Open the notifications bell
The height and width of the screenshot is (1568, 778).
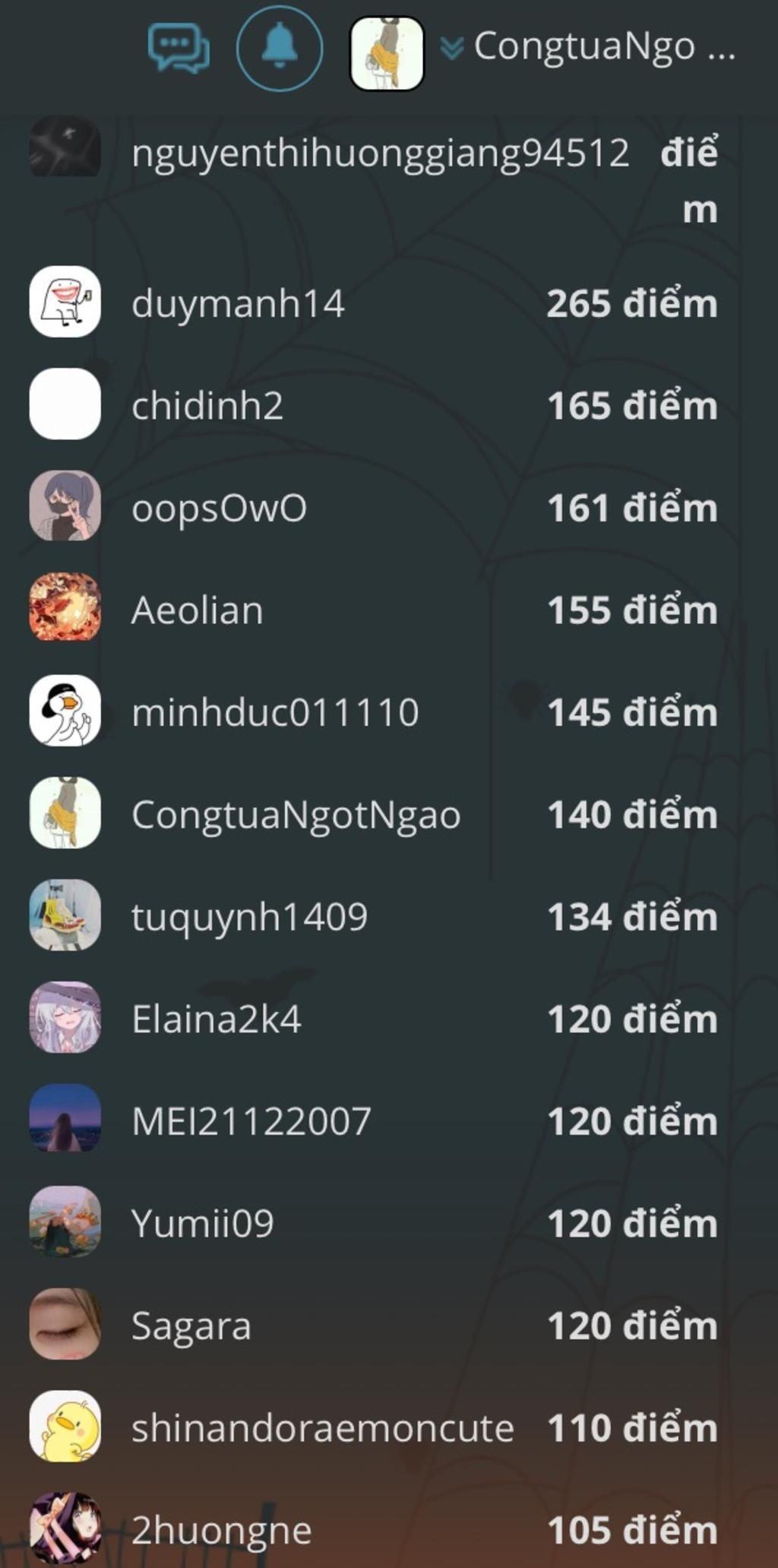[x=279, y=49]
